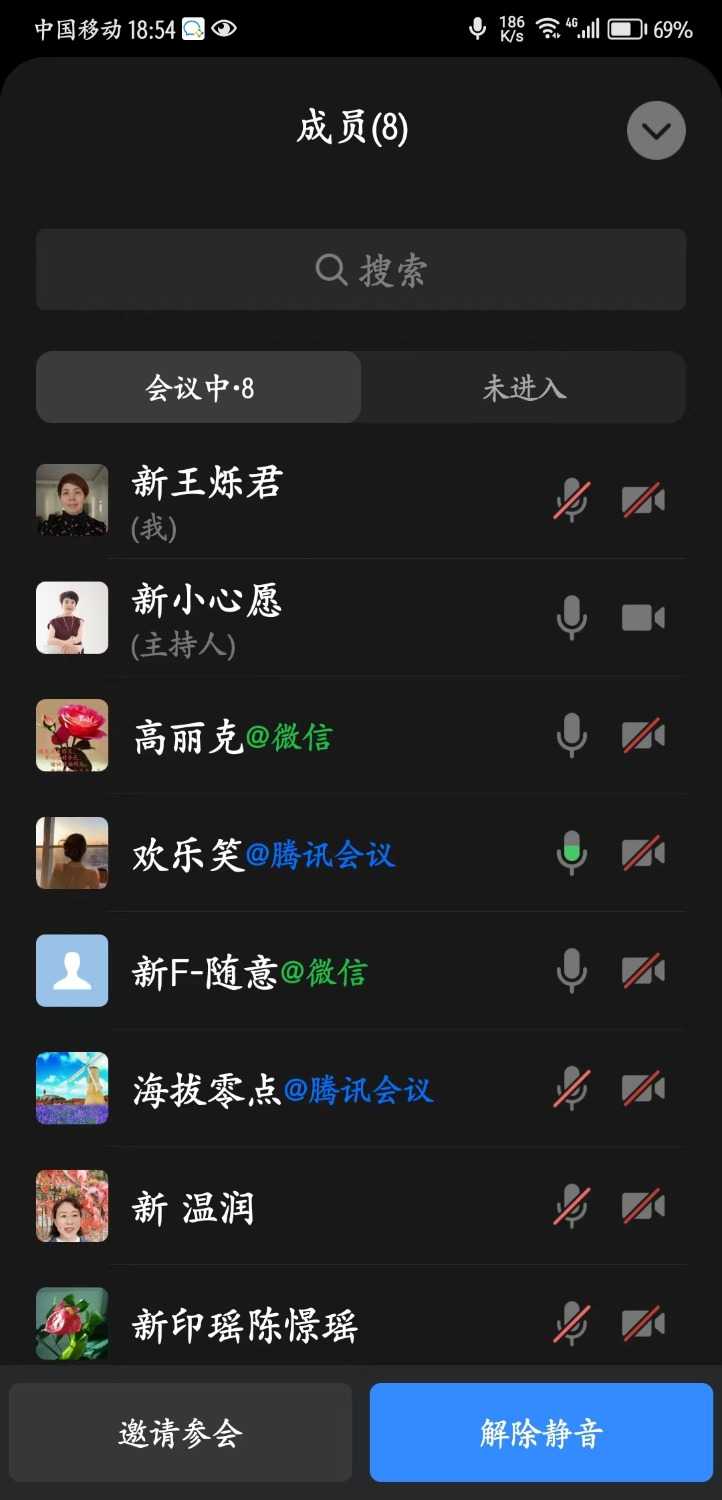Image resolution: width=722 pixels, height=1500 pixels.
Task: Select the 会议中·8 tab
Action: pyautogui.click(x=198, y=388)
